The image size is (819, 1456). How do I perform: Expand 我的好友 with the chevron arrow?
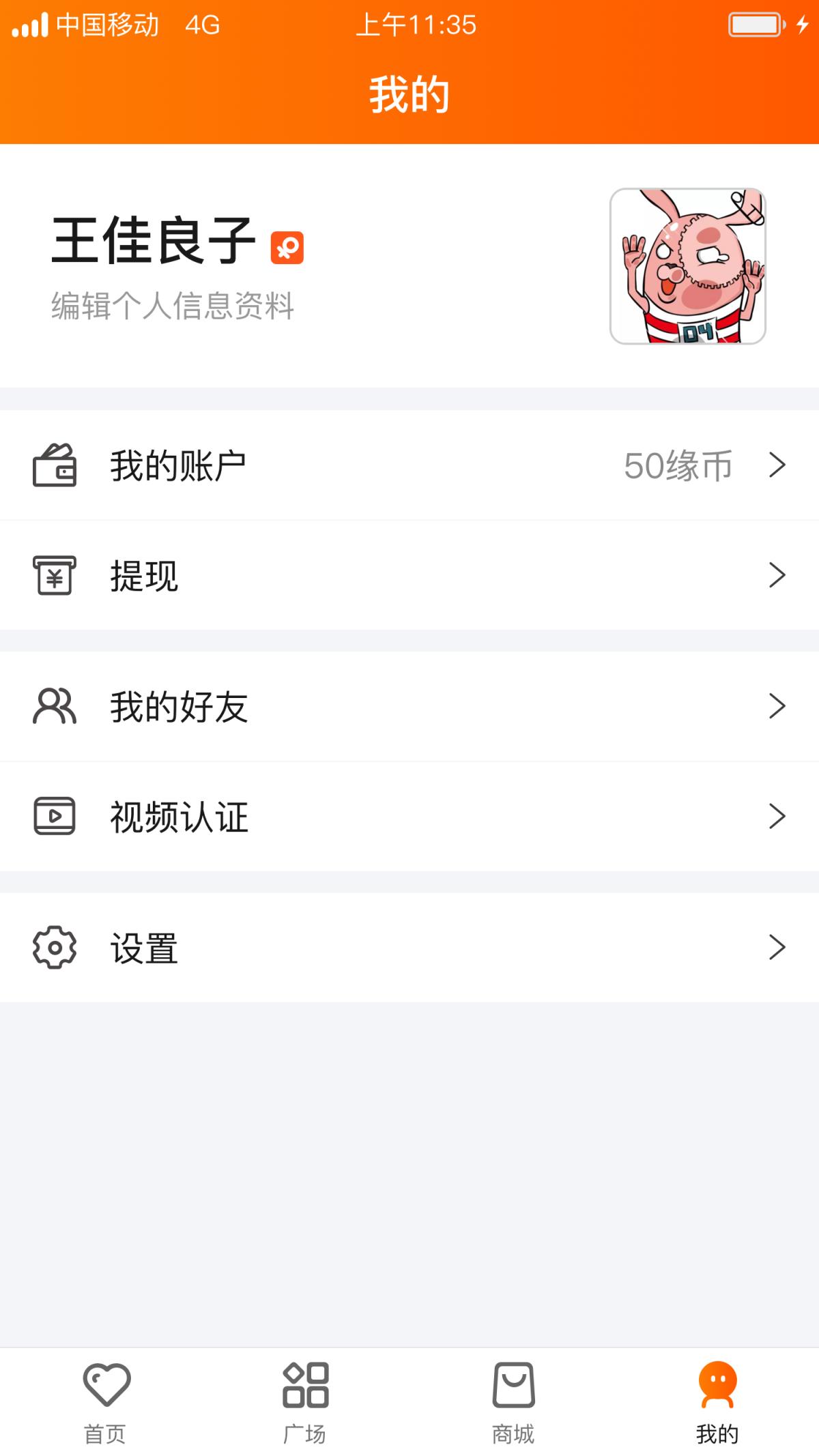click(778, 707)
